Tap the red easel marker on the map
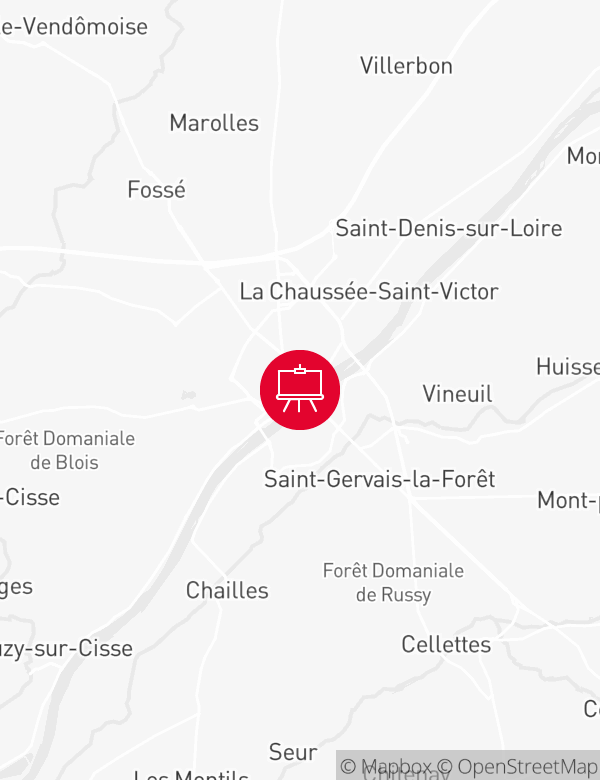The height and width of the screenshot is (780, 600). pyautogui.click(x=300, y=390)
